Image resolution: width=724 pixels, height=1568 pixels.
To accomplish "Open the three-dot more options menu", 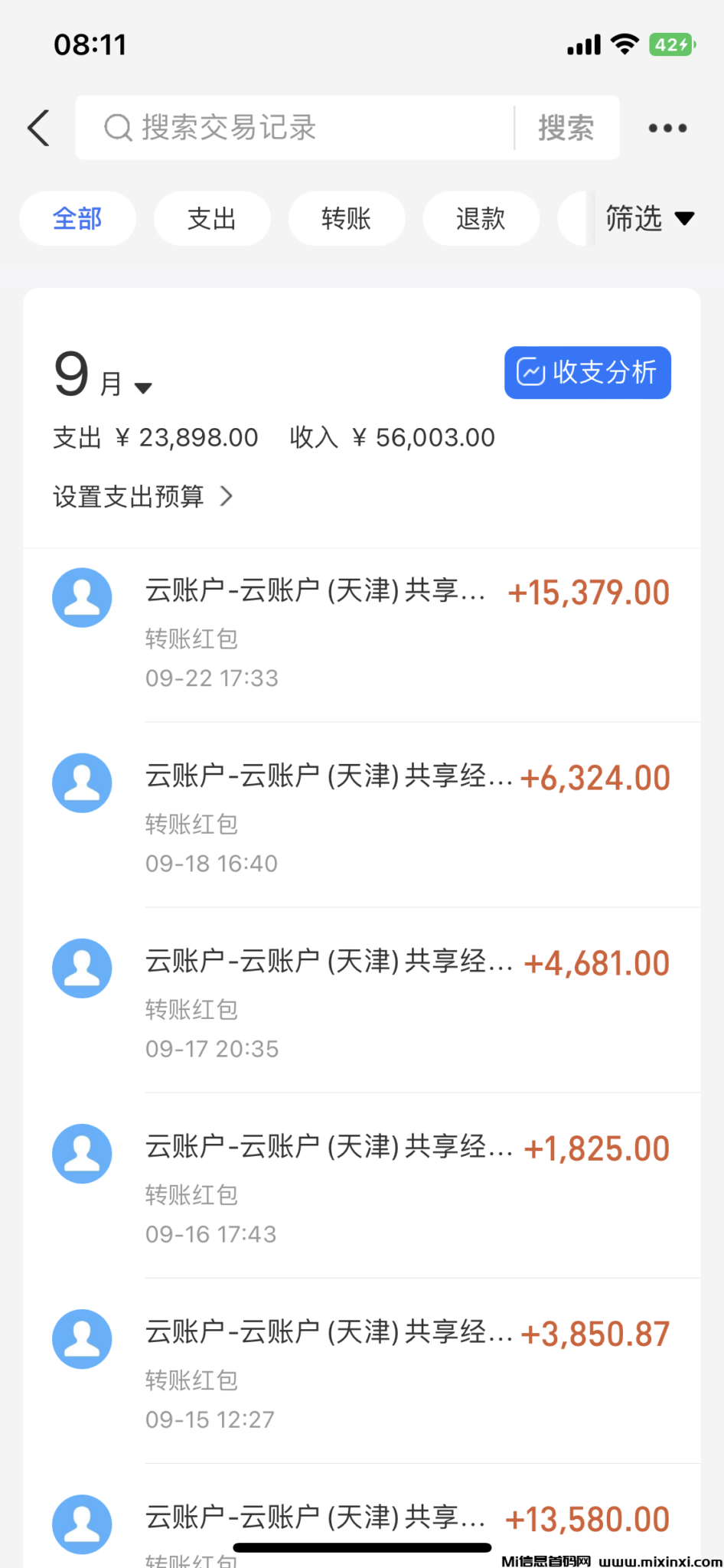I will 667,128.
